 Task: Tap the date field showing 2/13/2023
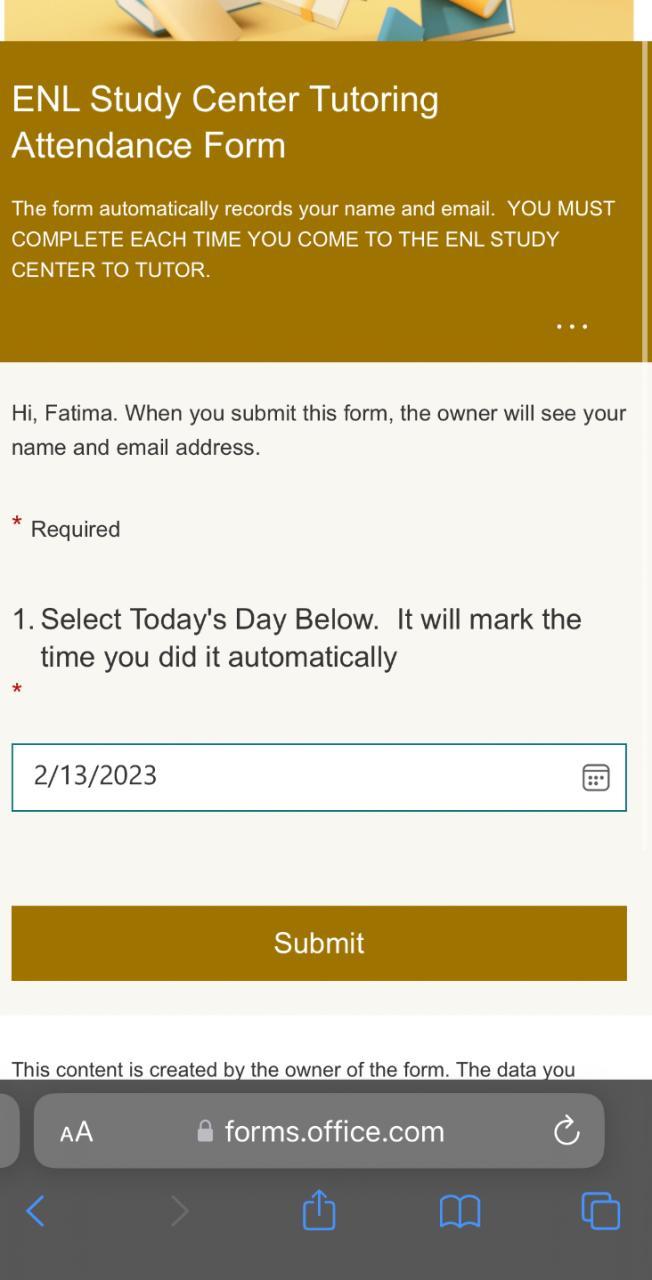pos(290,777)
